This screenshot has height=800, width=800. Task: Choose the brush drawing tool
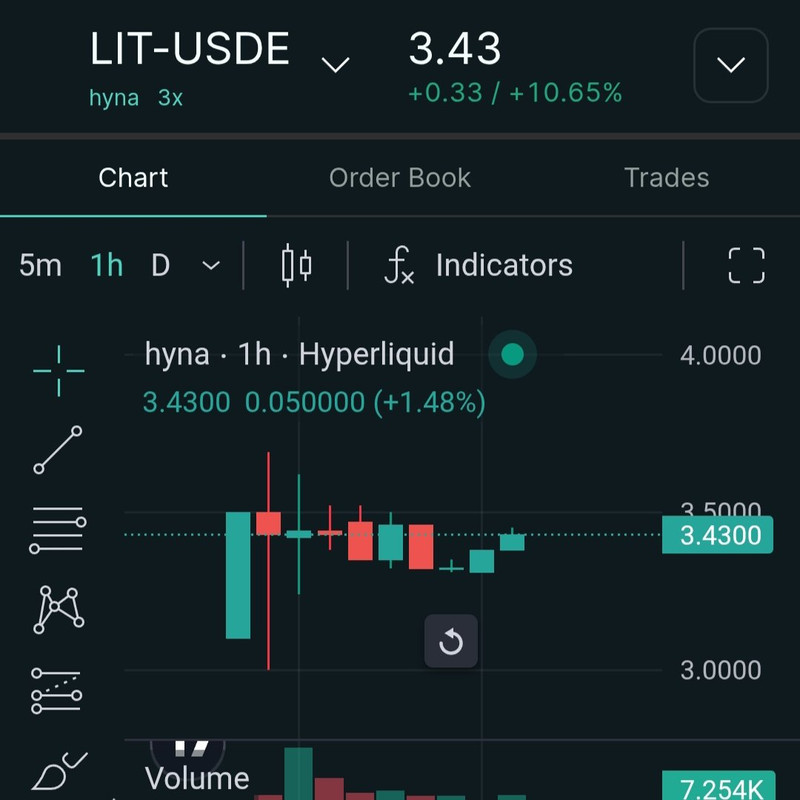click(58, 772)
